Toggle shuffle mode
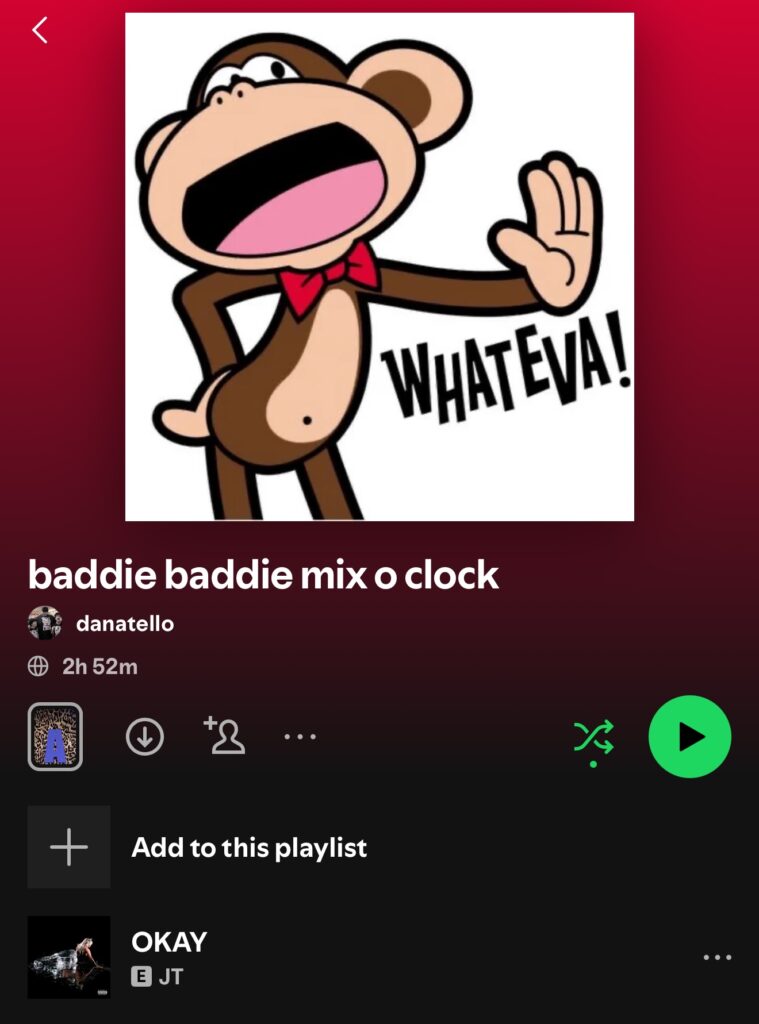Screen dimensions: 759x1024 pyautogui.click(x=593, y=738)
